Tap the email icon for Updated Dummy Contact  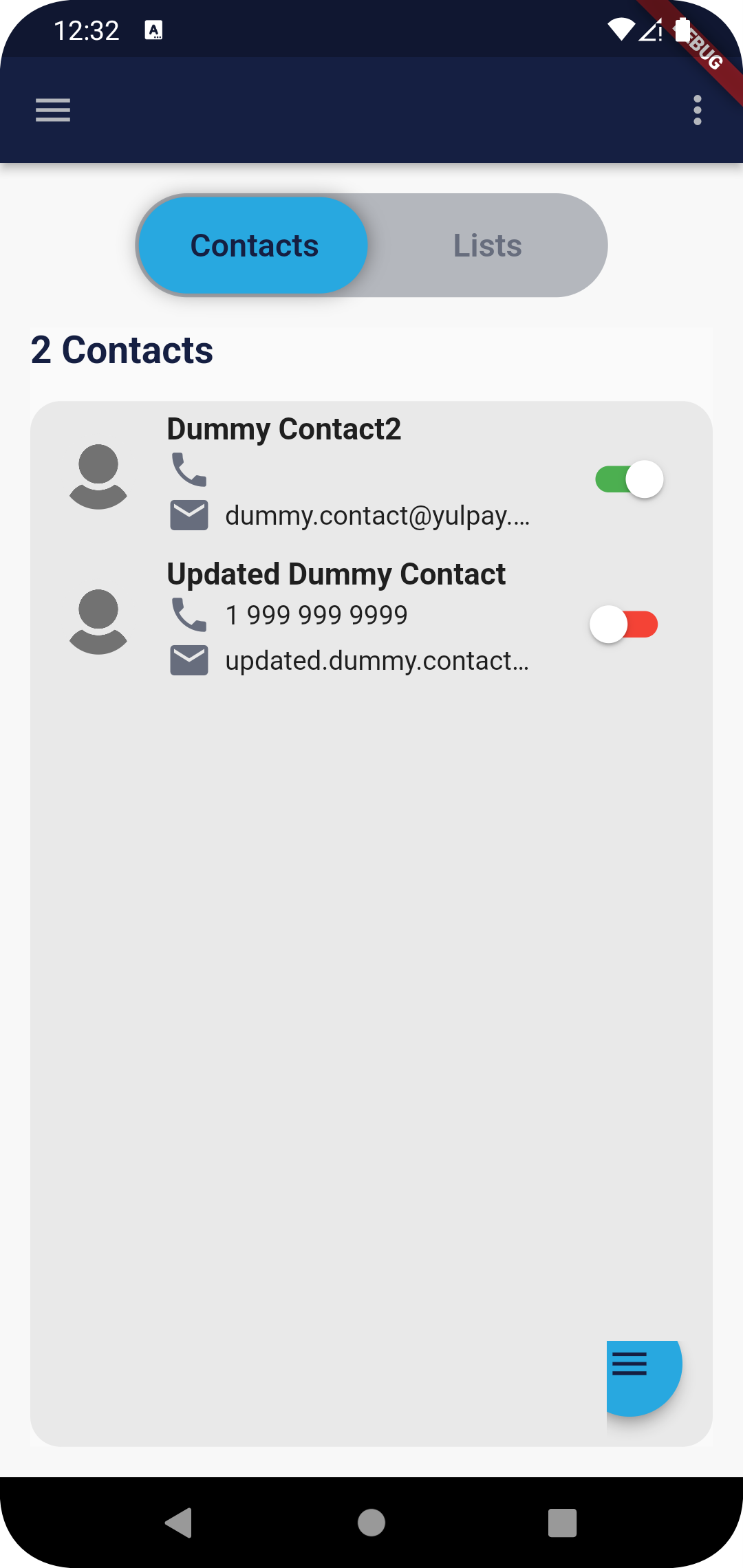(189, 660)
